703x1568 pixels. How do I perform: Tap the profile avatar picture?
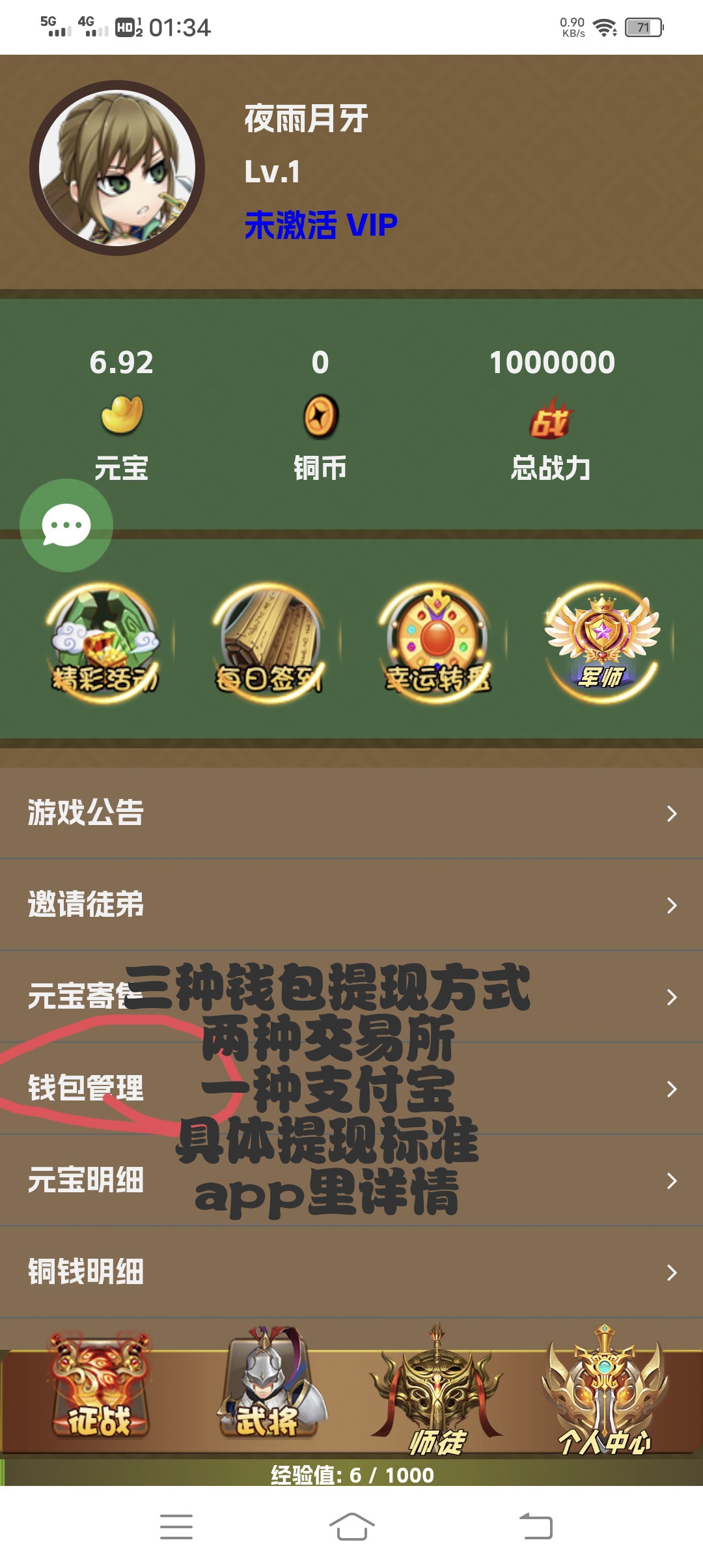tap(117, 168)
